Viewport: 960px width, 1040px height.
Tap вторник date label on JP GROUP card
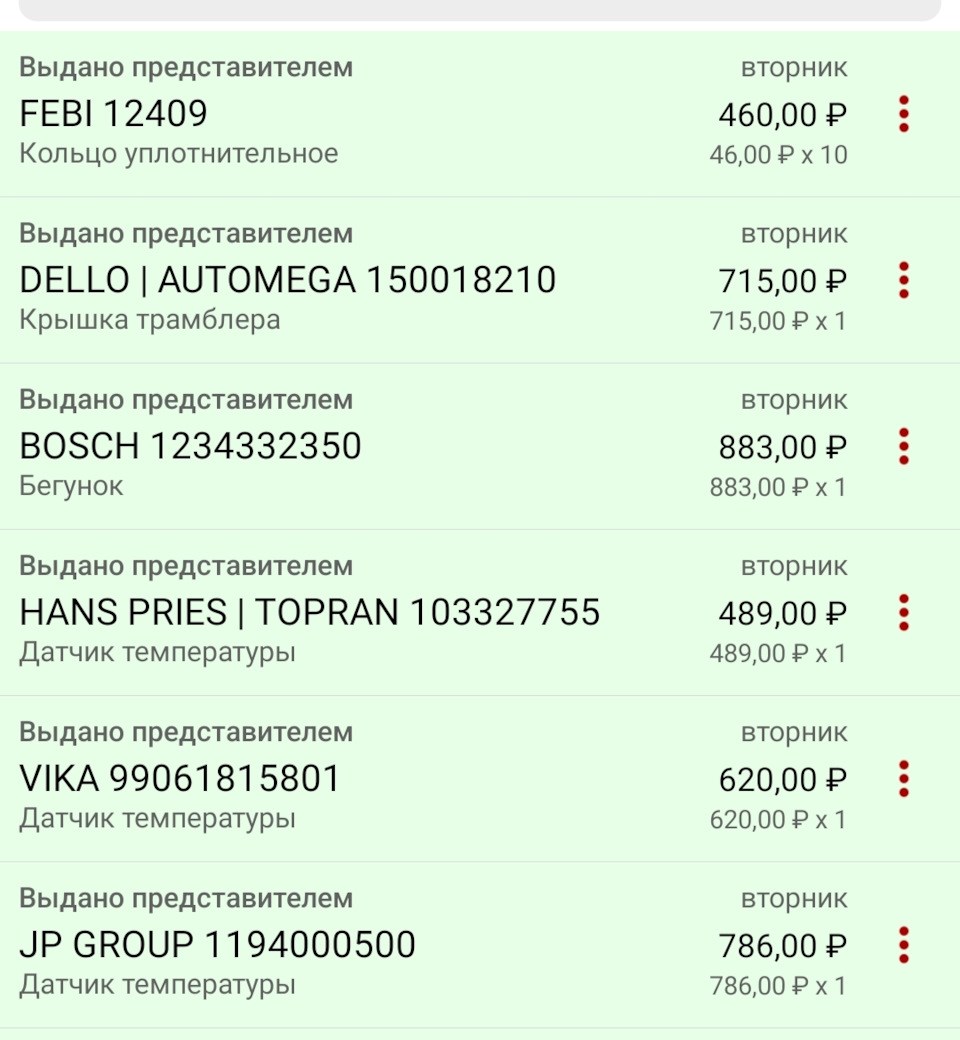[793, 899]
